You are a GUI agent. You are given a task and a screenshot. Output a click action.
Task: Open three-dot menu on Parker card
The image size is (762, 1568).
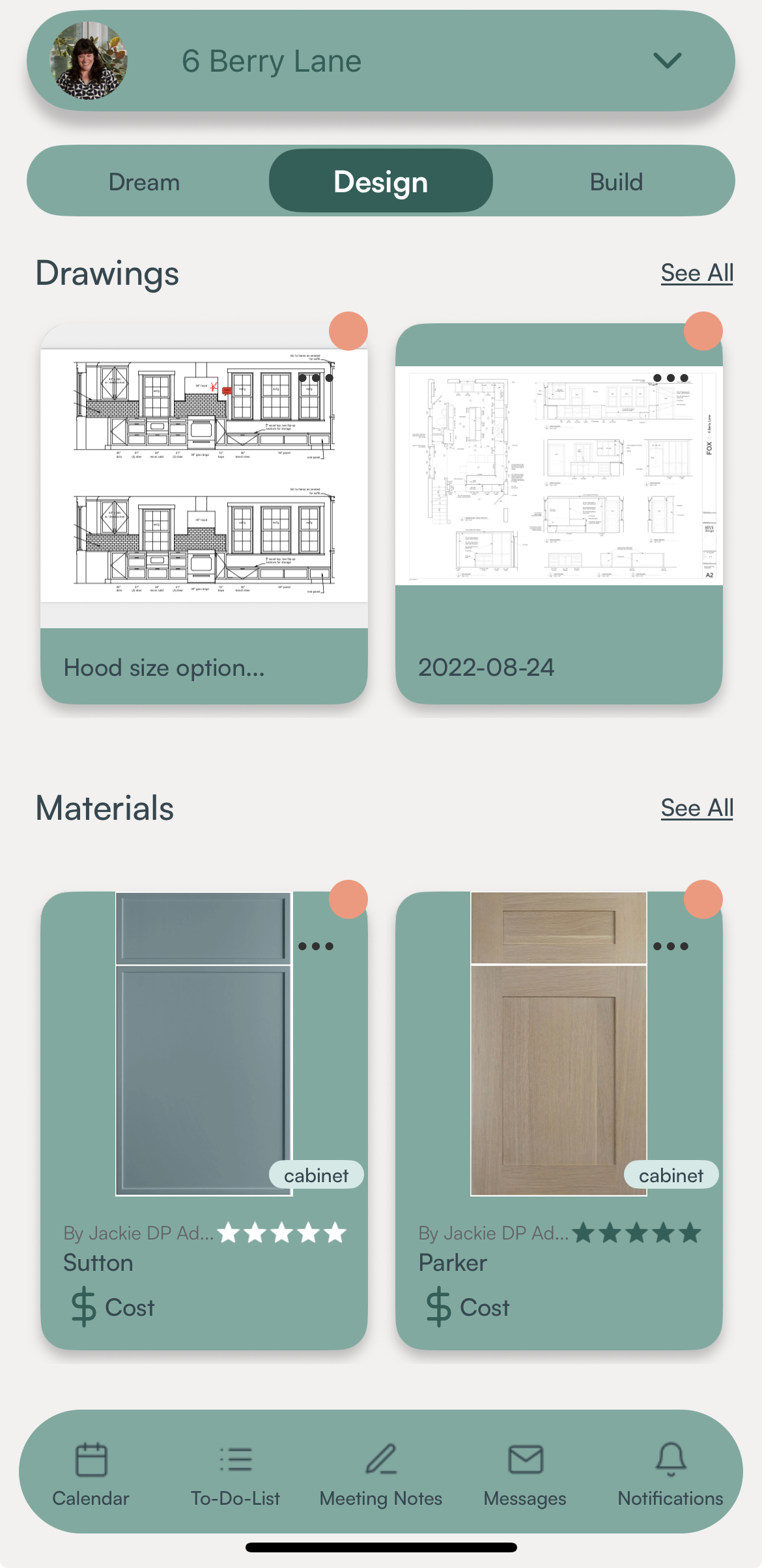(670, 946)
